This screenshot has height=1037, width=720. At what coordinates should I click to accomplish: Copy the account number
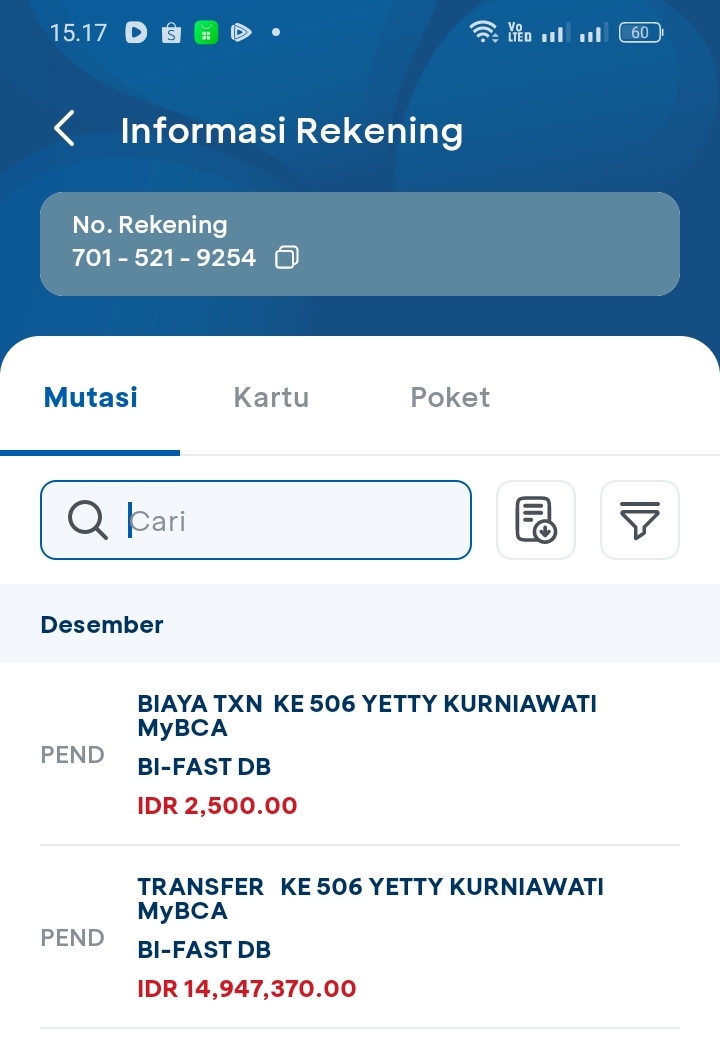pyautogui.click(x=287, y=258)
